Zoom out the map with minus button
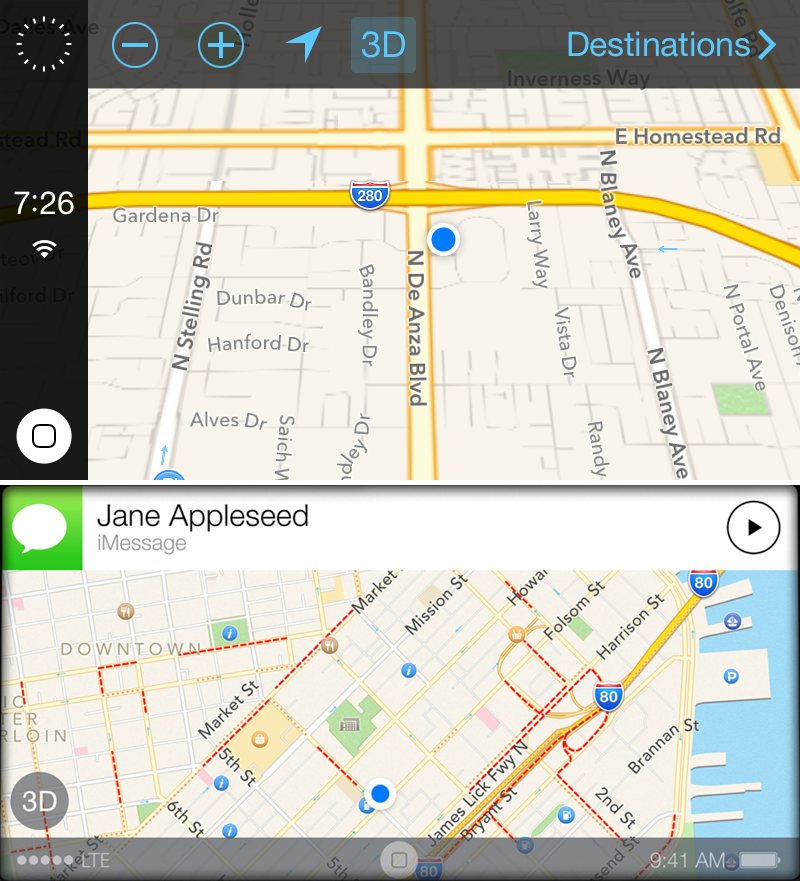The width and height of the screenshot is (800, 881). [x=135, y=45]
